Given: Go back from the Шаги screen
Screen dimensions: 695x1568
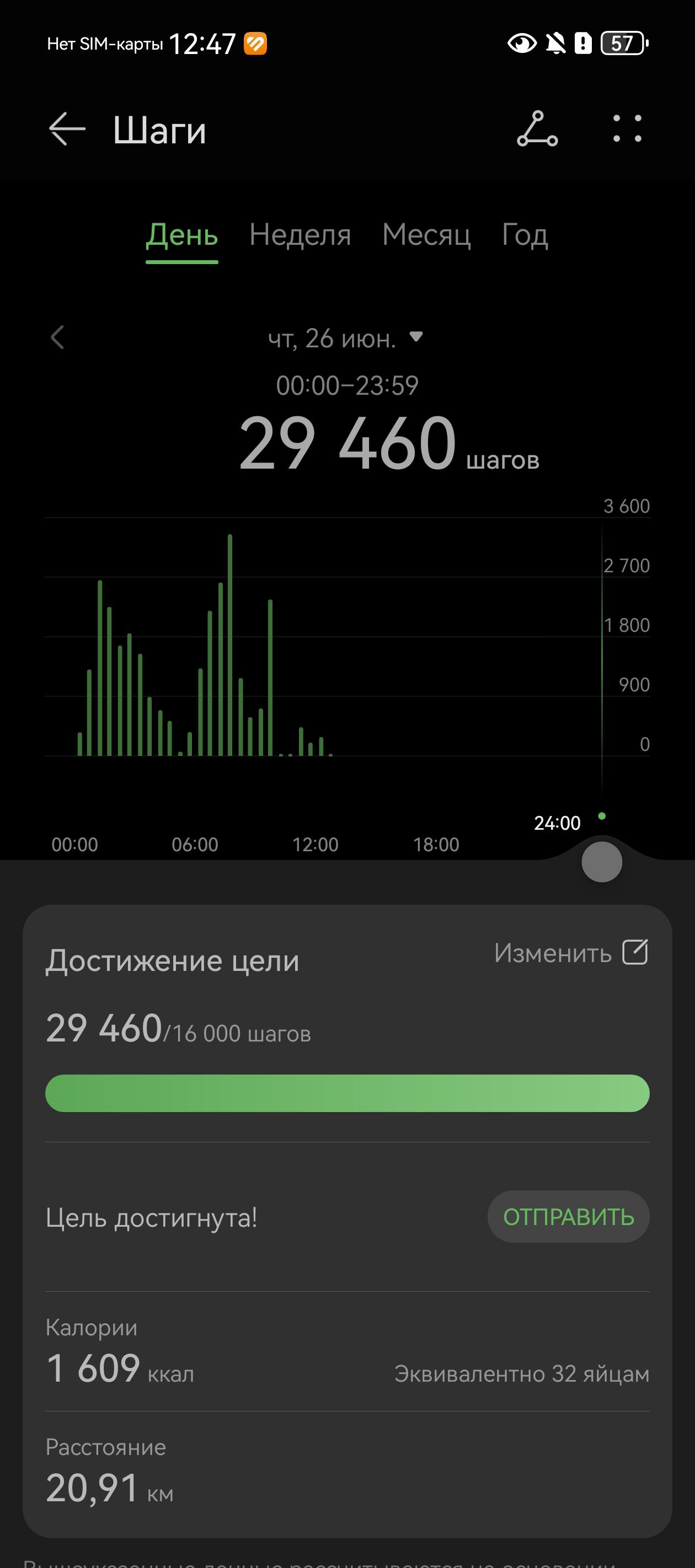Looking at the screenshot, I should (x=66, y=129).
